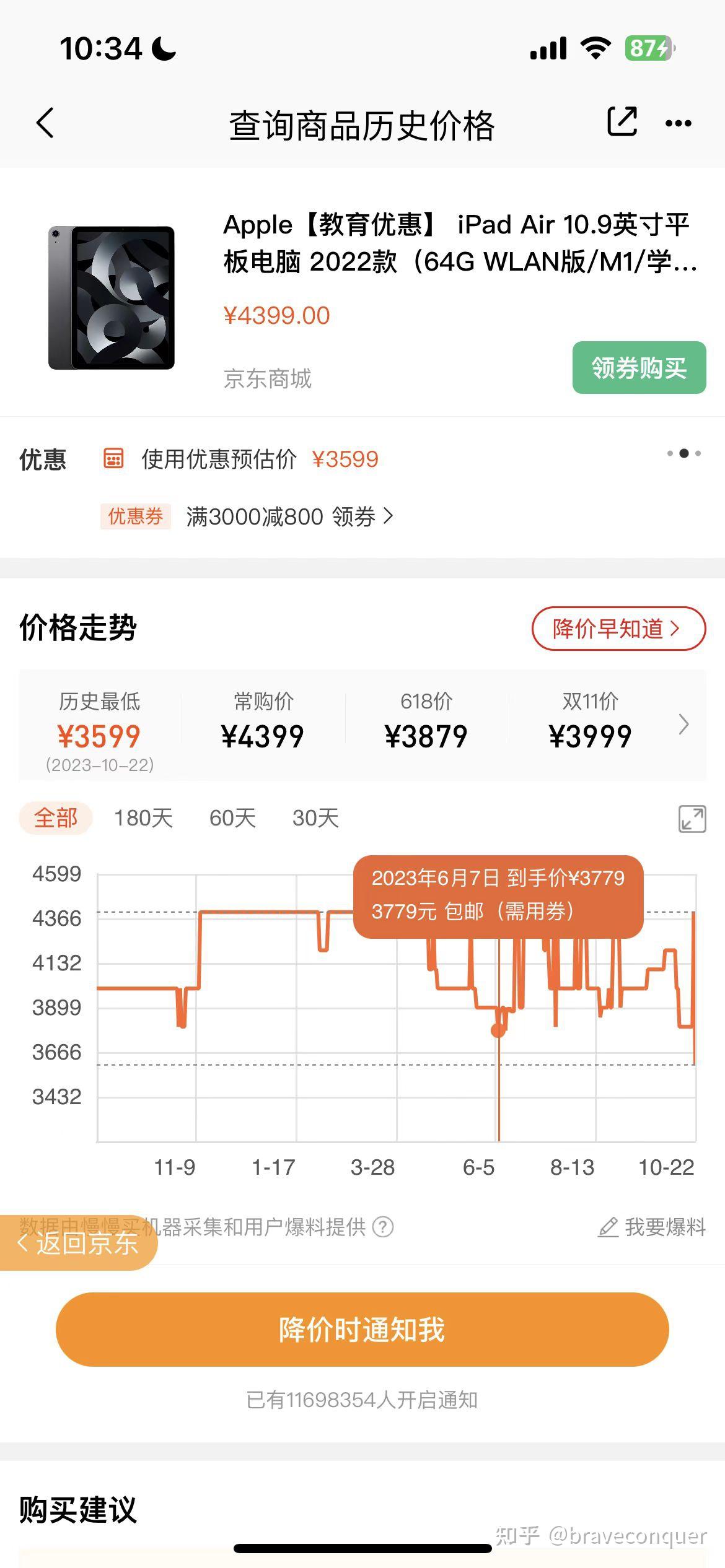Expand full price stats via right chevron

click(683, 723)
